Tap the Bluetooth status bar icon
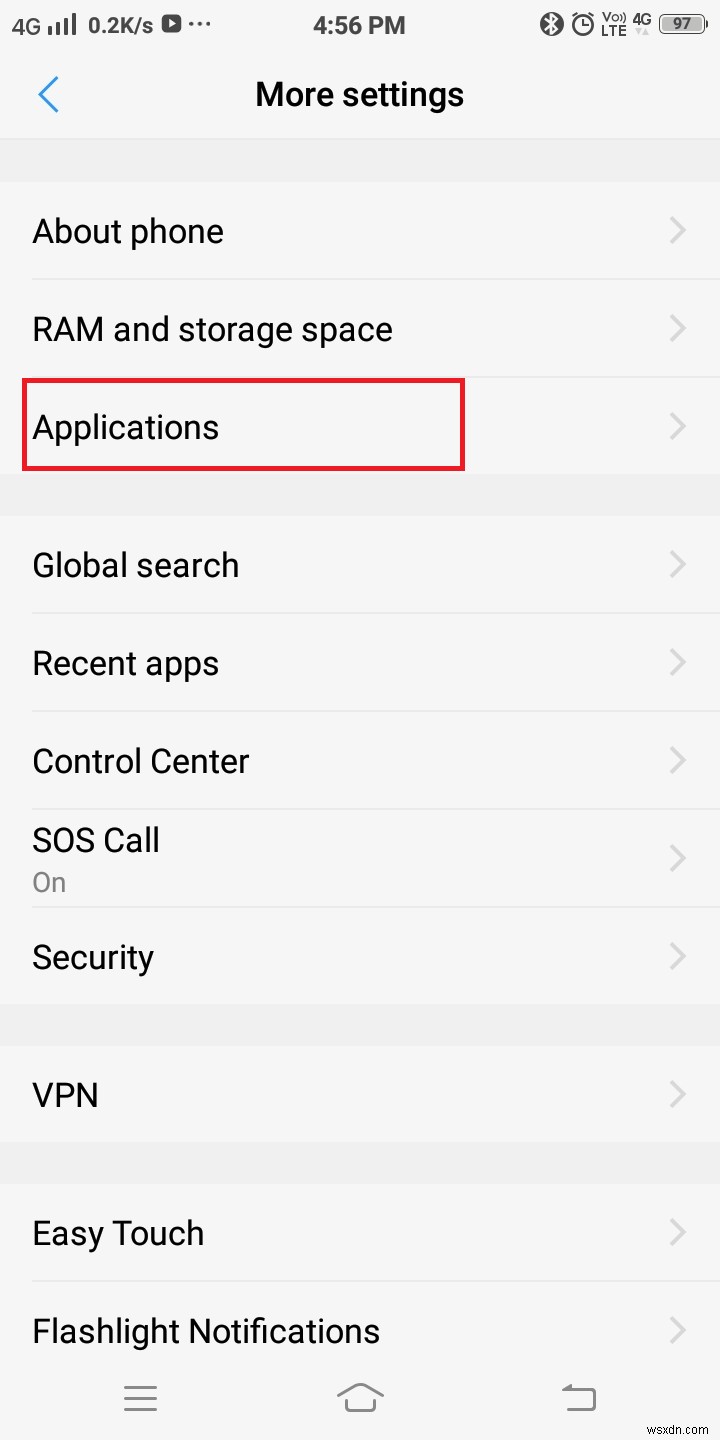Image resolution: width=720 pixels, height=1440 pixels. (x=551, y=25)
